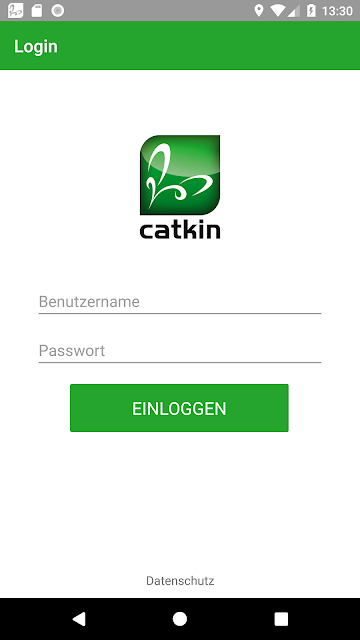Open the Datenschutz link
This screenshot has width=360, height=640.
(180, 581)
